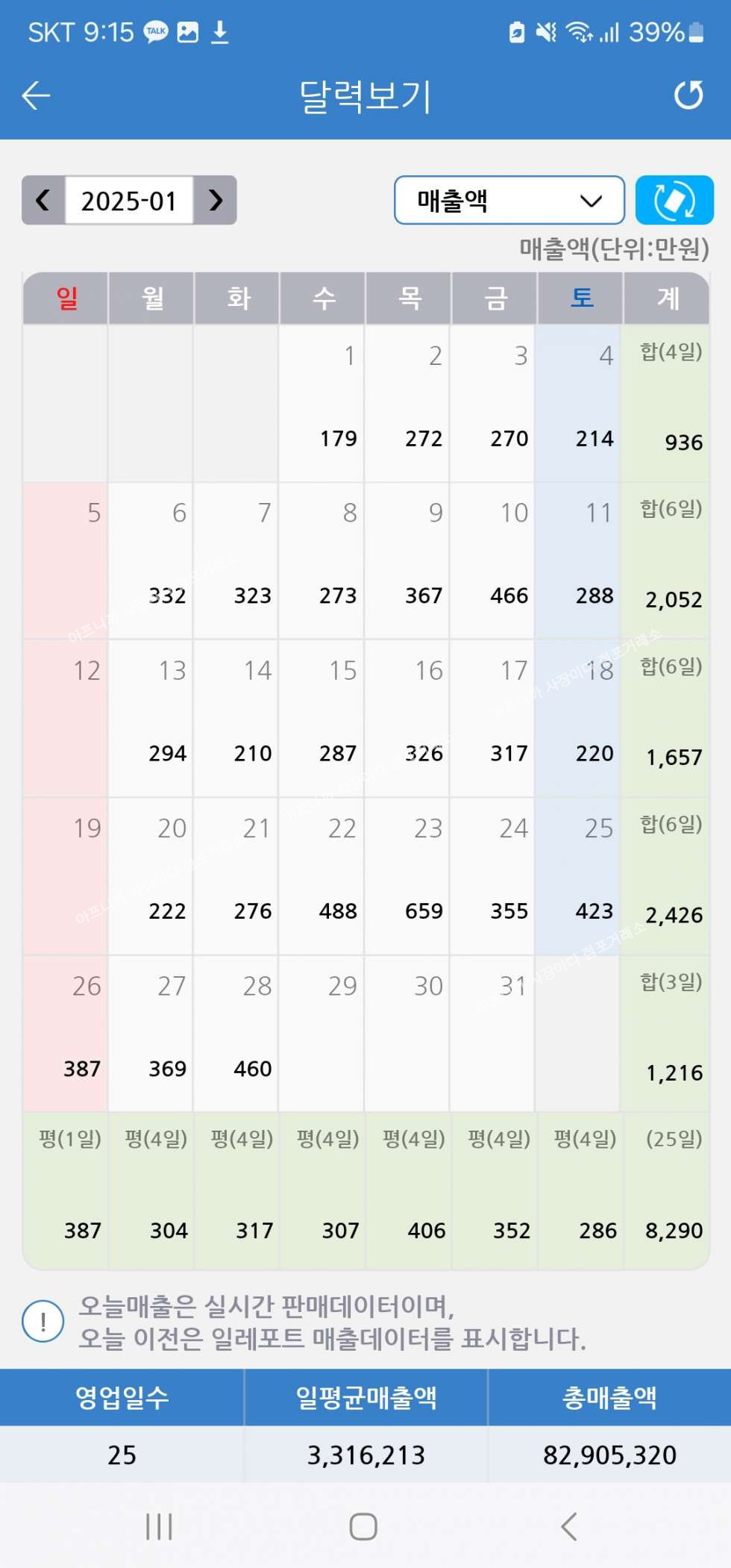The image size is (731, 1568).
Task: Open the 2025-01 month picker
Action: 129,200
